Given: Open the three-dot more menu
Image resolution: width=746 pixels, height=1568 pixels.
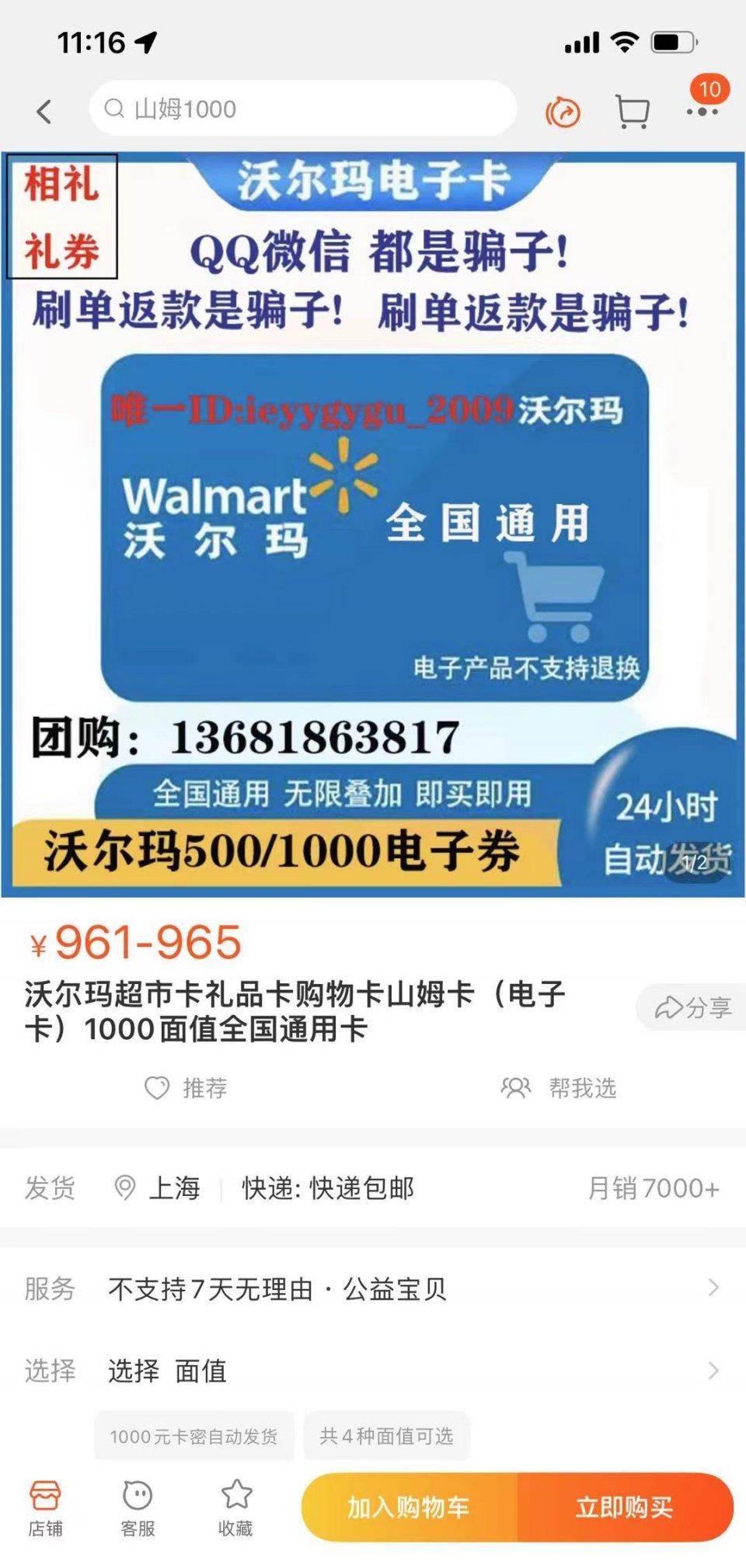Looking at the screenshot, I should (702, 112).
